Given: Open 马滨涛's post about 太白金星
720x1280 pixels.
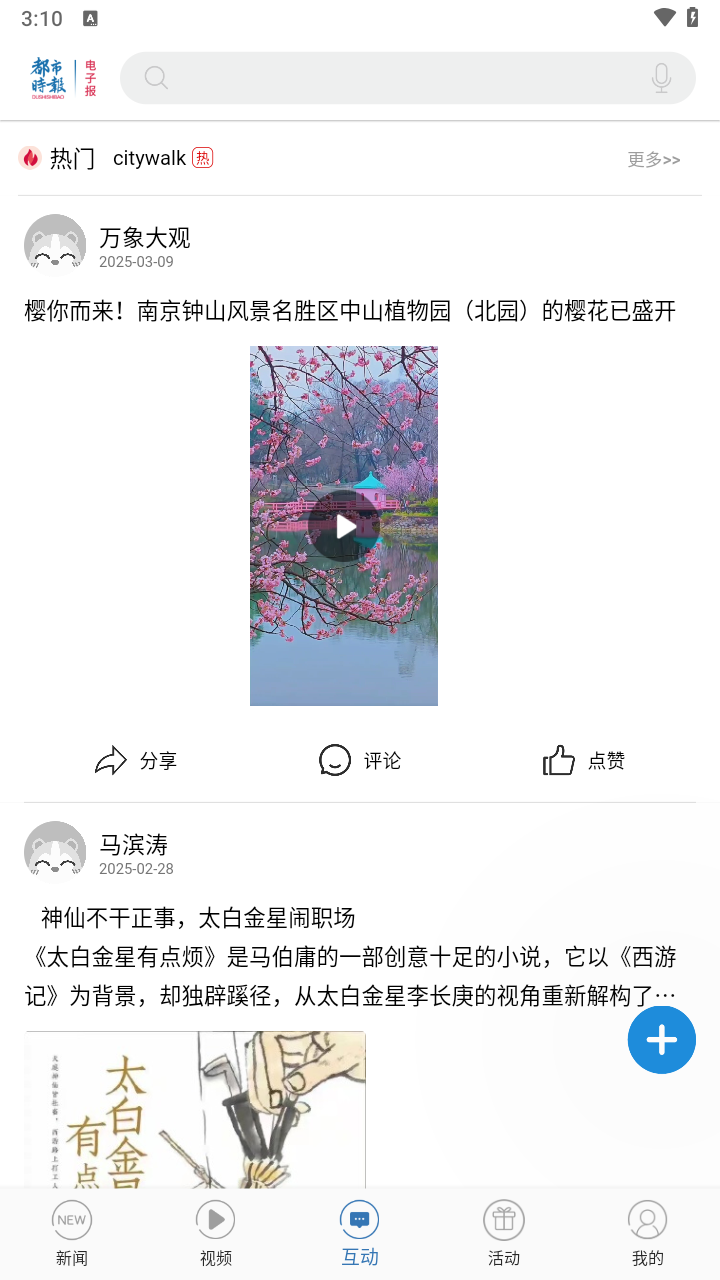Looking at the screenshot, I should click(350, 956).
